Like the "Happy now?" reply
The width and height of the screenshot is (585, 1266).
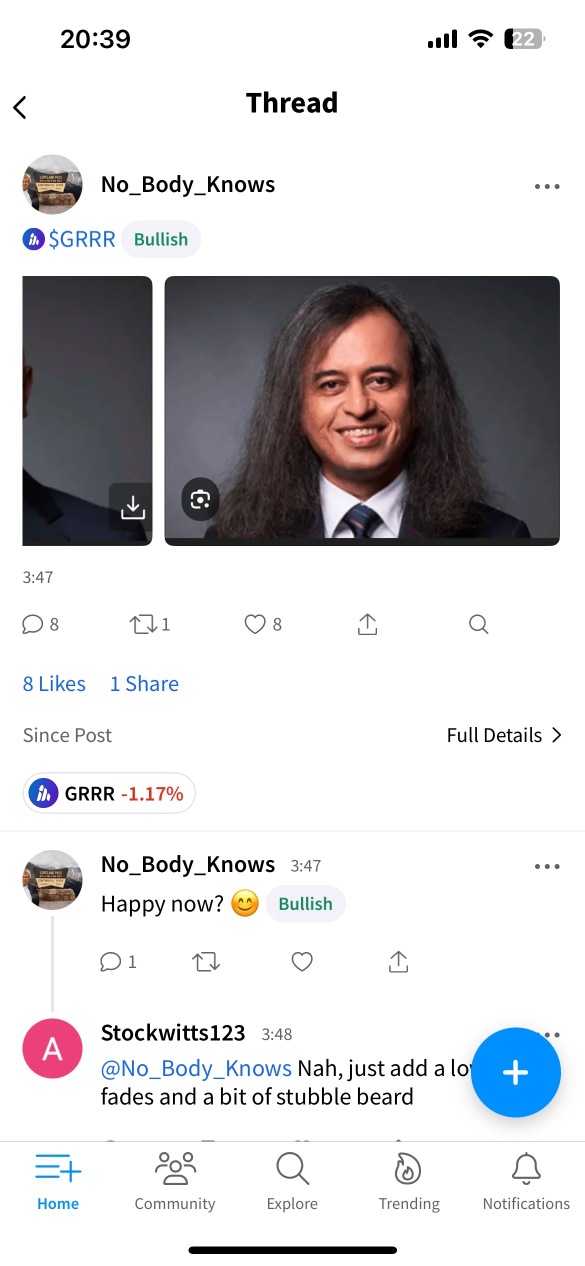(302, 962)
